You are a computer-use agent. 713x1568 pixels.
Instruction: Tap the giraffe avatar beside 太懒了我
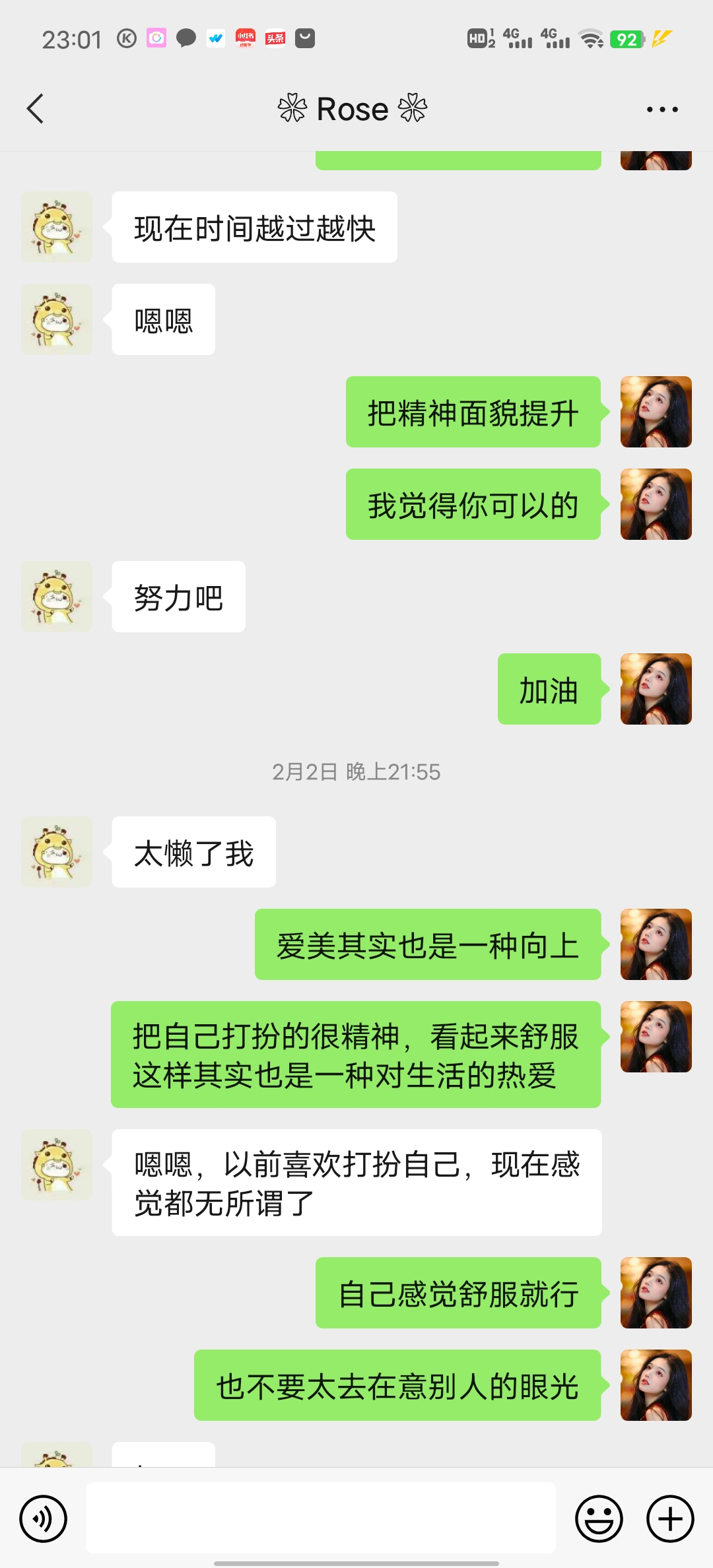click(x=56, y=852)
